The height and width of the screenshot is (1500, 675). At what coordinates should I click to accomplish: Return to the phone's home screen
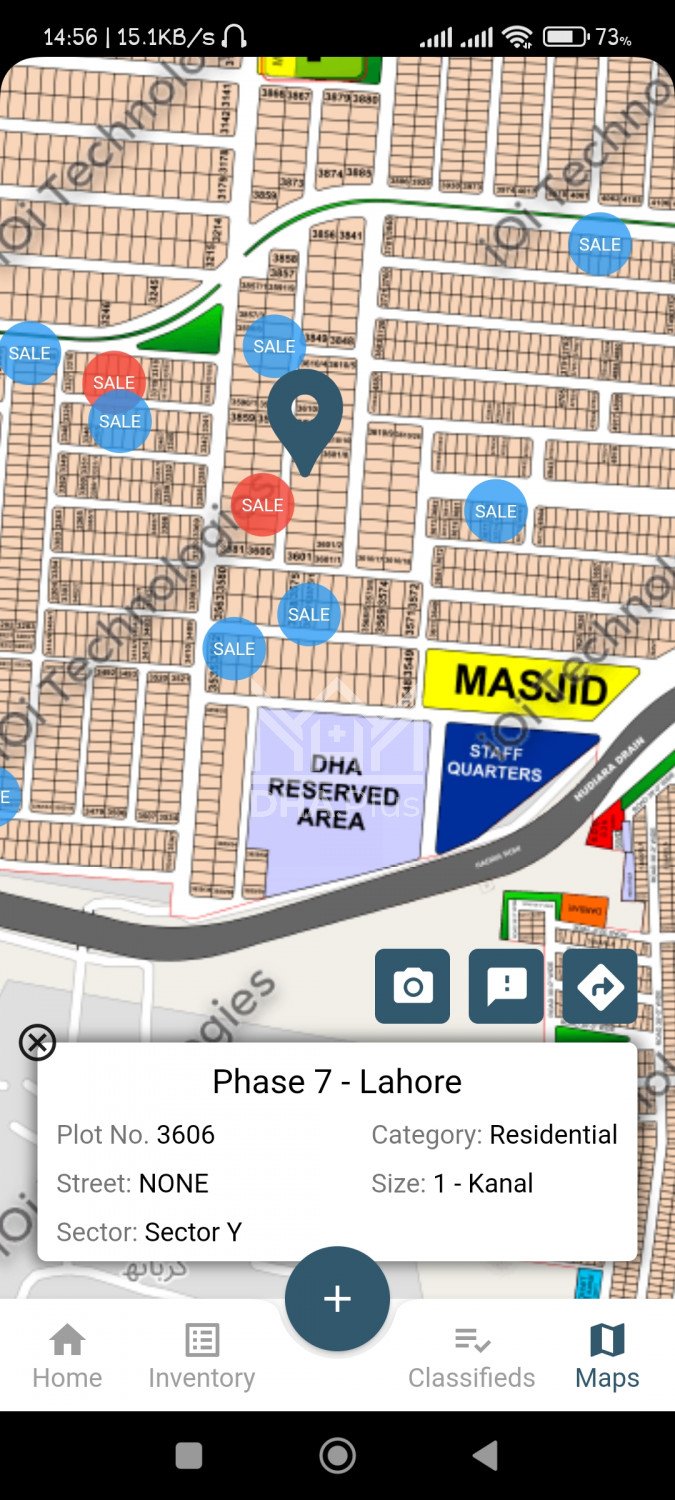337,1455
